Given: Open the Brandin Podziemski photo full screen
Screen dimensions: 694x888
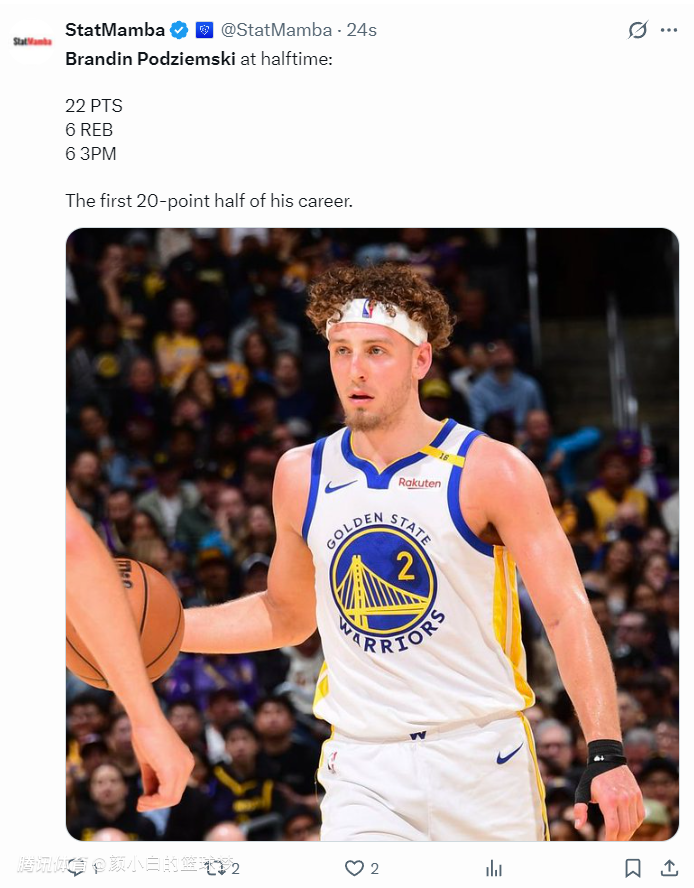Looking at the screenshot, I should 372,534.
